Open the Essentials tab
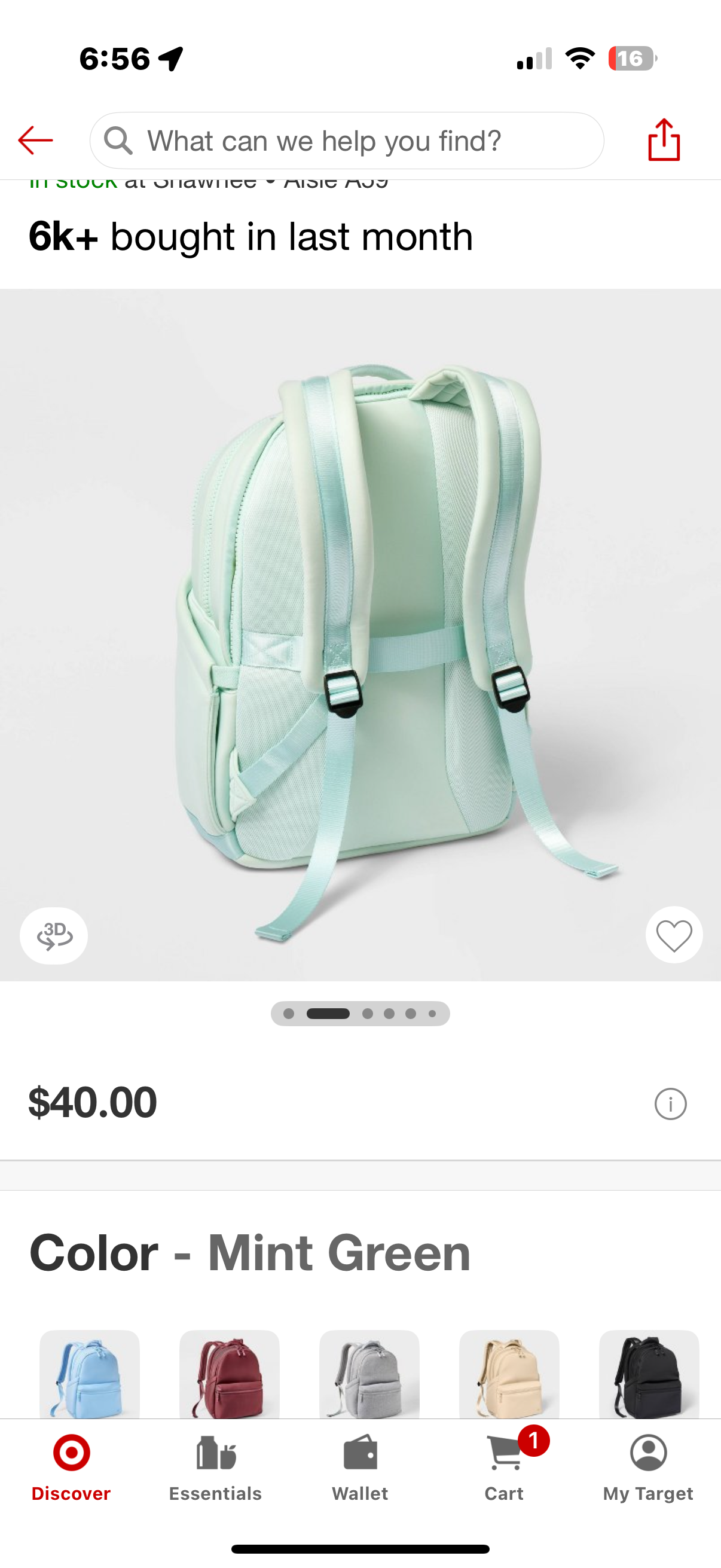 point(215,1468)
